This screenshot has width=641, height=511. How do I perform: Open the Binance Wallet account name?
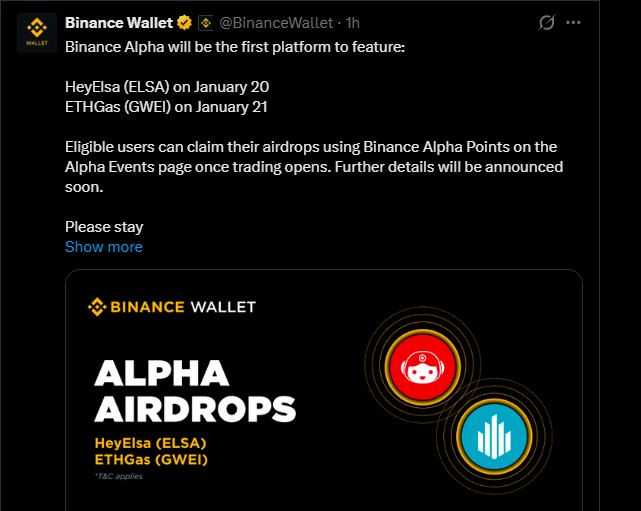pos(119,22)
